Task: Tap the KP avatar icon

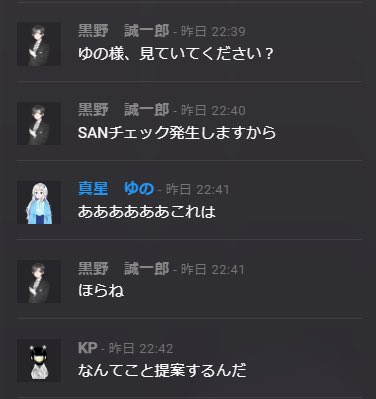Action: click(x=39, y=361)
